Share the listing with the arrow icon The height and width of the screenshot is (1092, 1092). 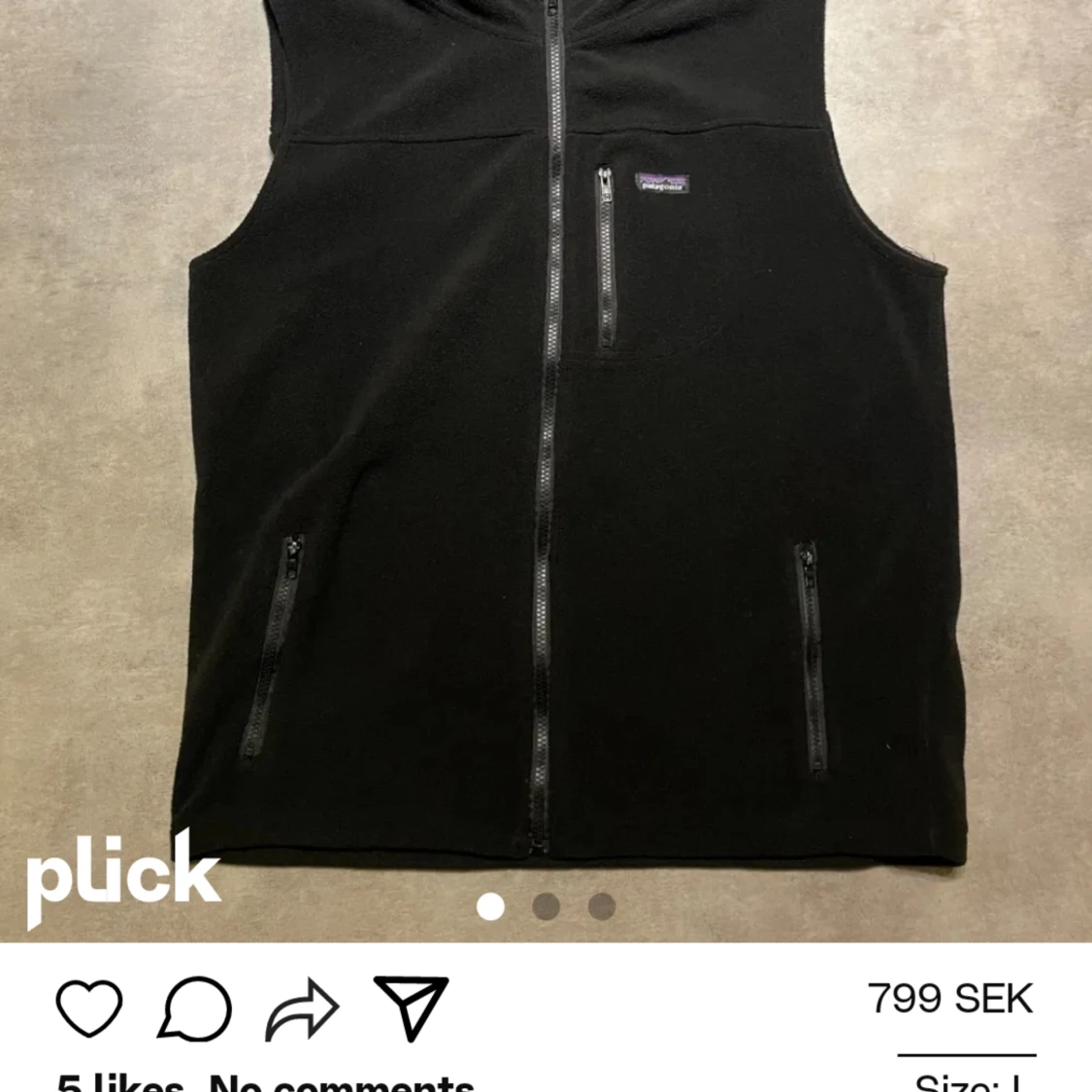click(302, 1009)
